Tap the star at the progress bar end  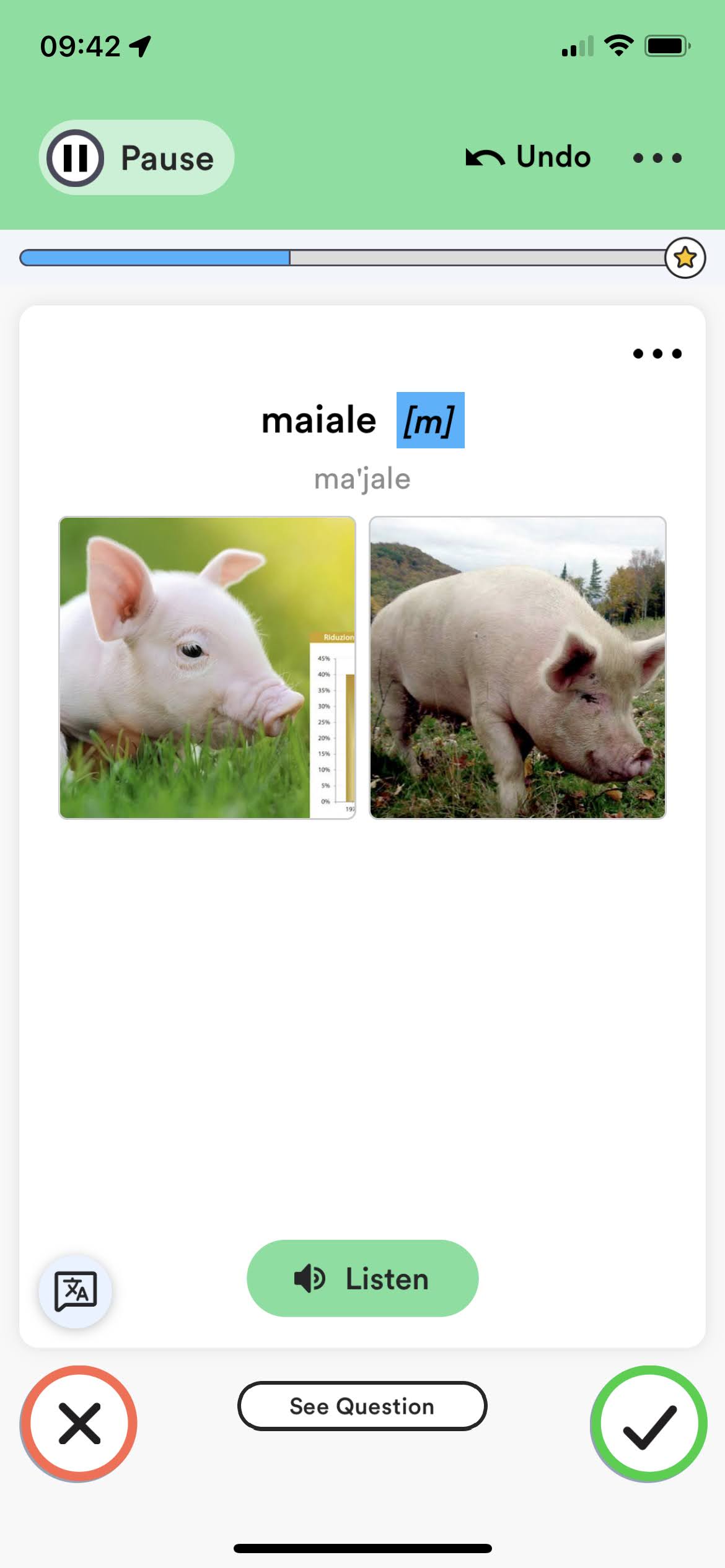click(685, 258)
